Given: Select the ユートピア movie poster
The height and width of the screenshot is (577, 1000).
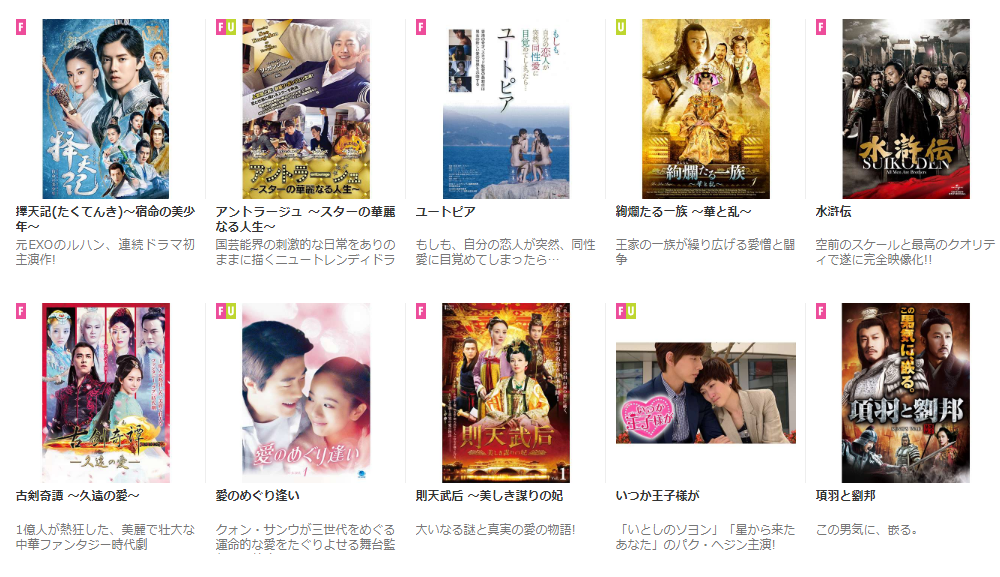Looking at the screenshot, I should click(x=506, y=109).
